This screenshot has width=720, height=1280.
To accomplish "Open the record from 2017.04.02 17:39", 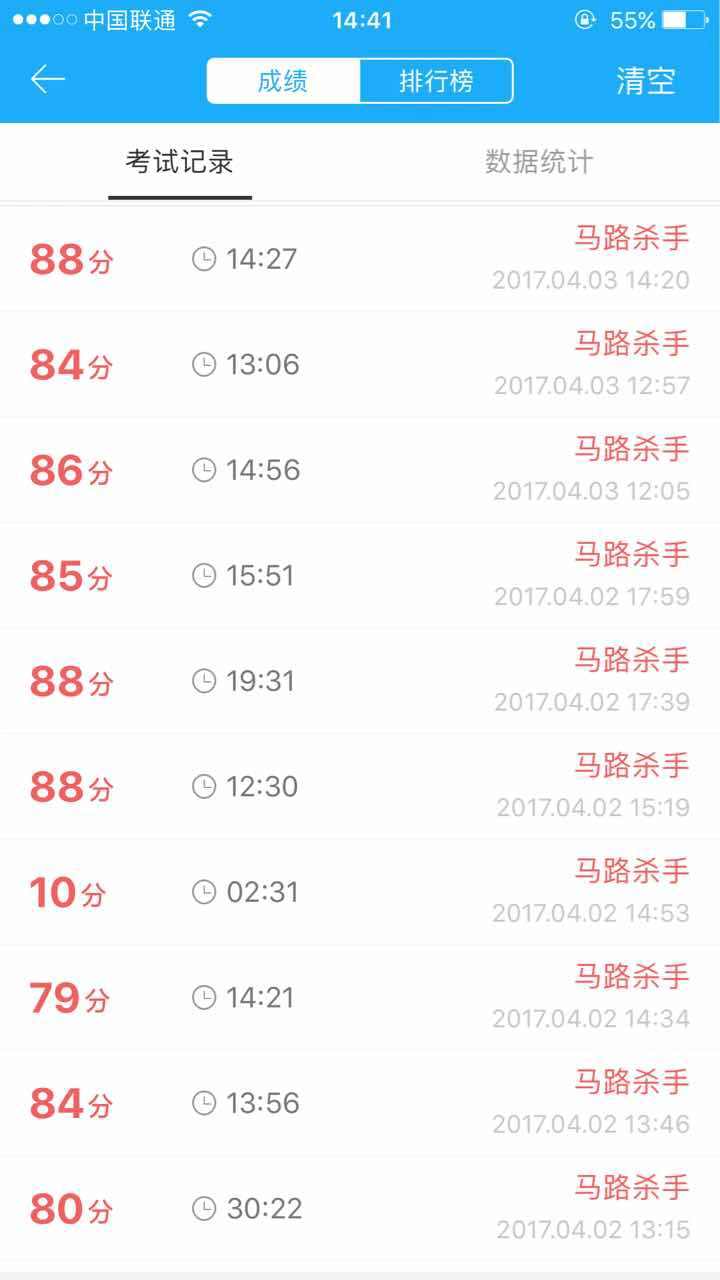I will [x=360, y=681].
